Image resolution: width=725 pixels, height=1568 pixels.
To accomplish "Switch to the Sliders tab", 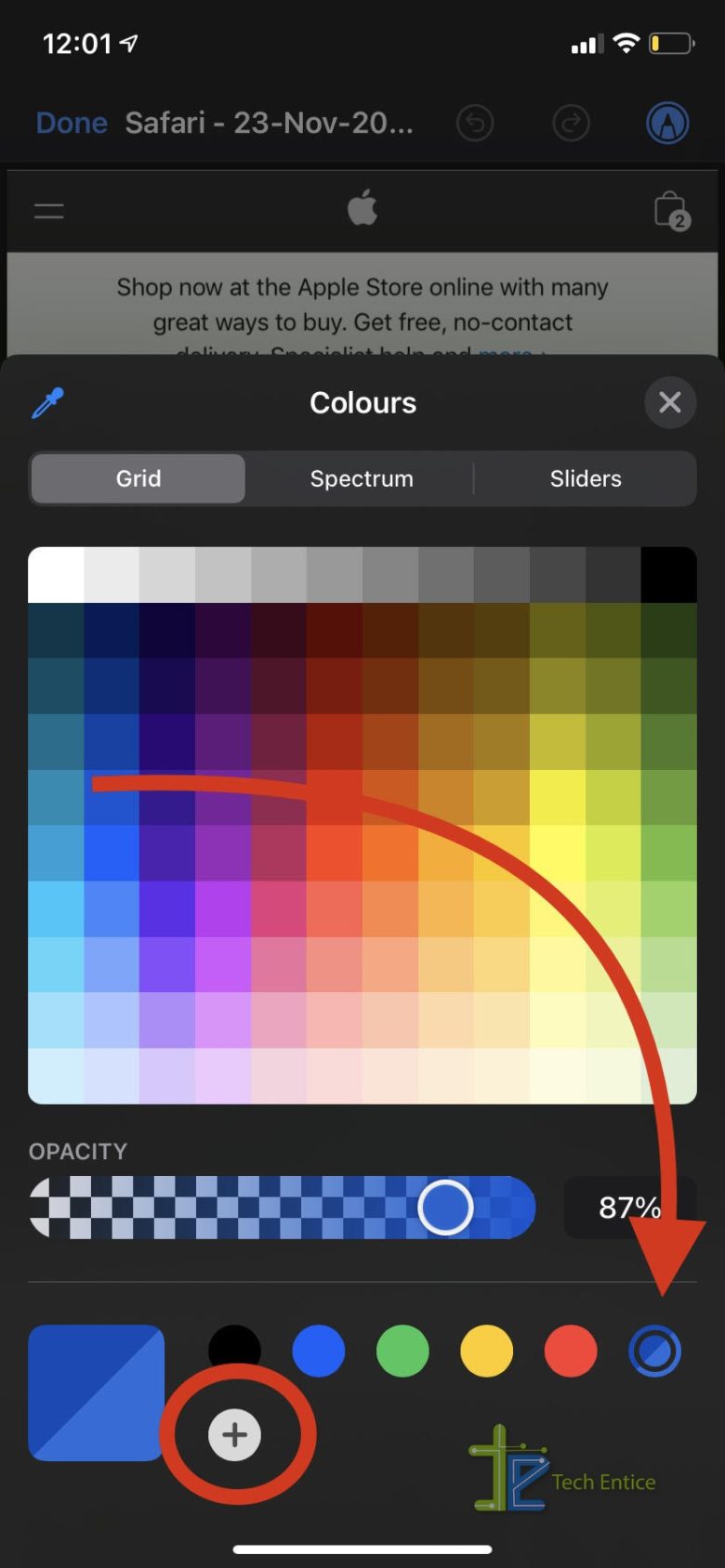I will coord(585,478).
